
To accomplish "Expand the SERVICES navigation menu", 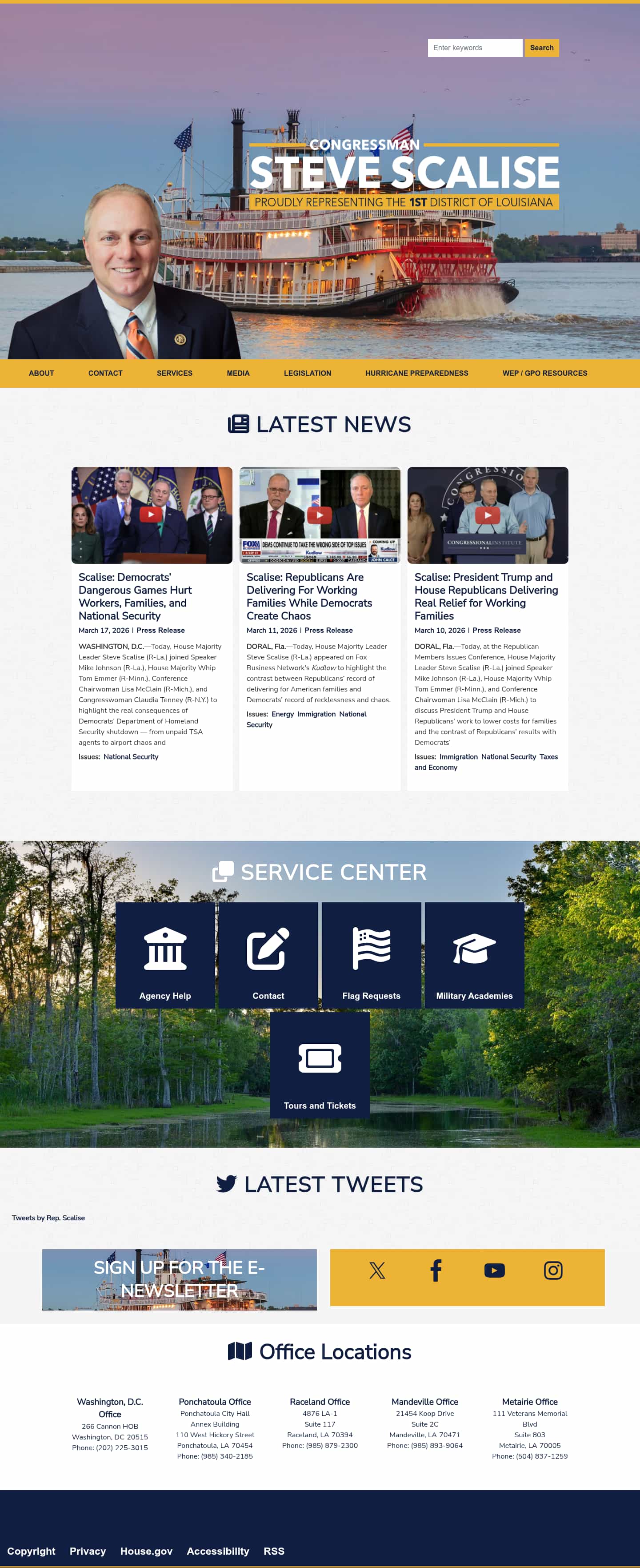I will (x=175, y=373).
